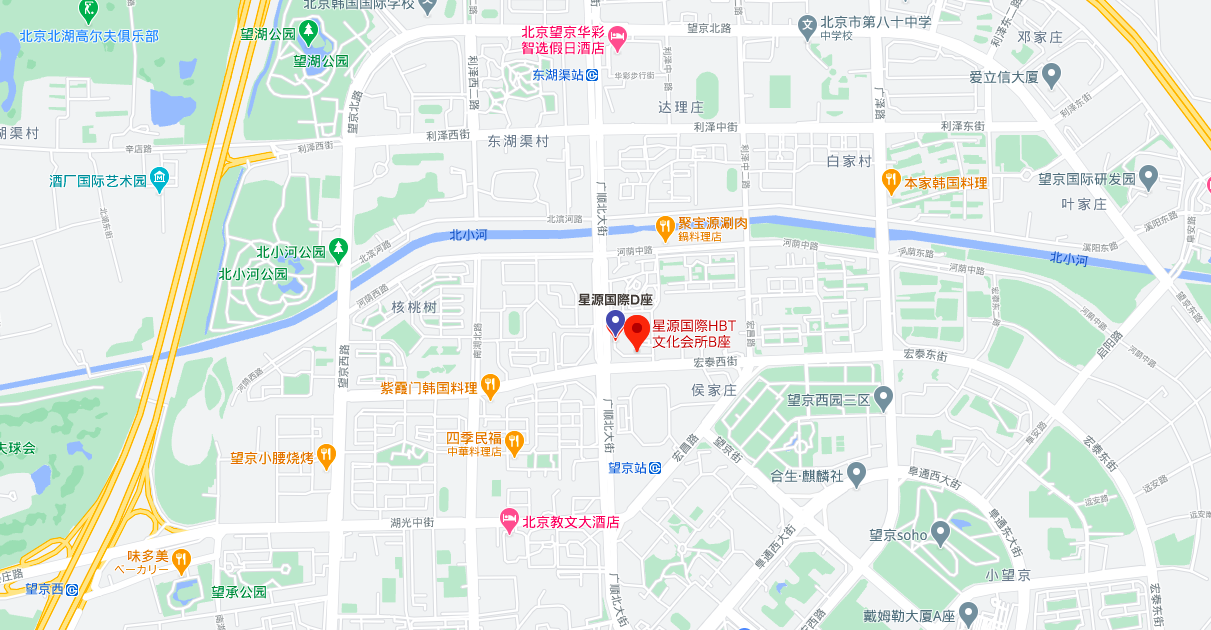Viewport: 1211px width, 630px height.
Task: Open the 酒厂国际艺术园 museum marker
Action: 160,180
